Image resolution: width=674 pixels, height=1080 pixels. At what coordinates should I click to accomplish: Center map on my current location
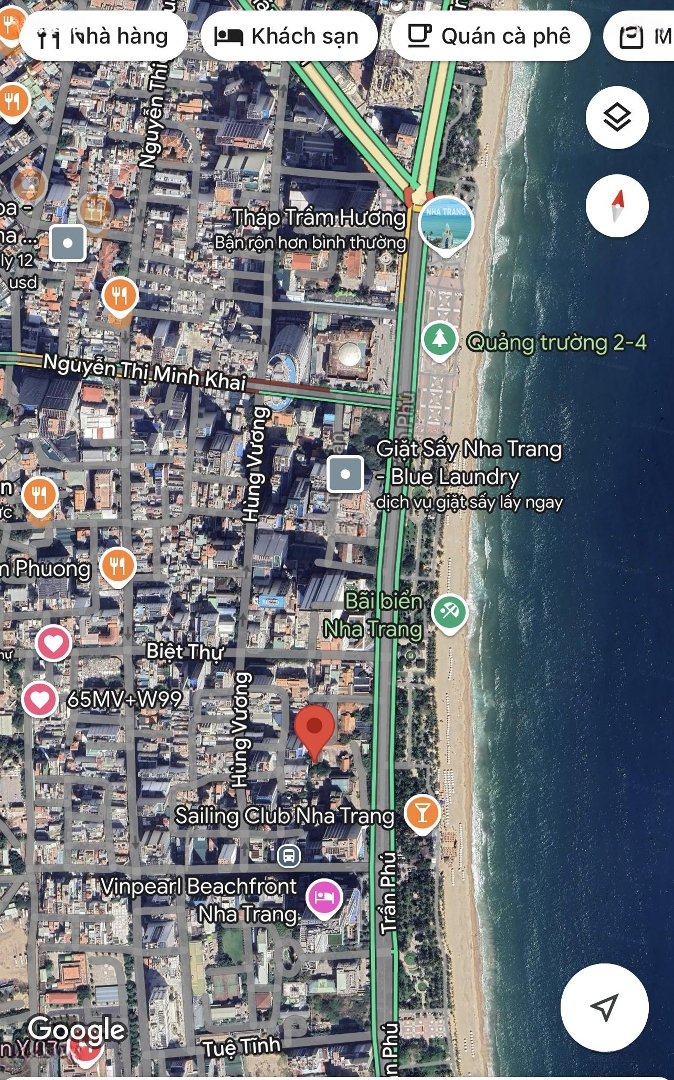(x=604, y=1007)
